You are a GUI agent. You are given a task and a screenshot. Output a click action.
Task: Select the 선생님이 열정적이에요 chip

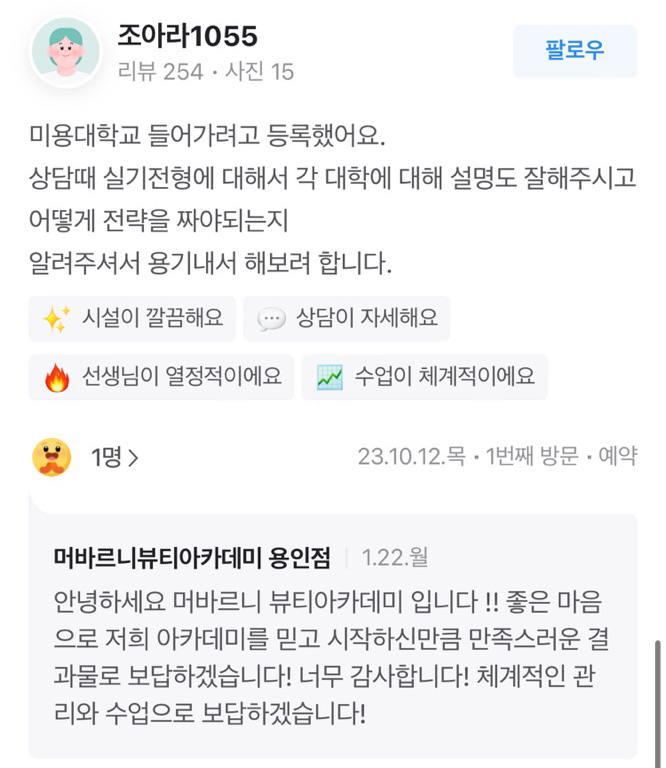tap(161, 377)
